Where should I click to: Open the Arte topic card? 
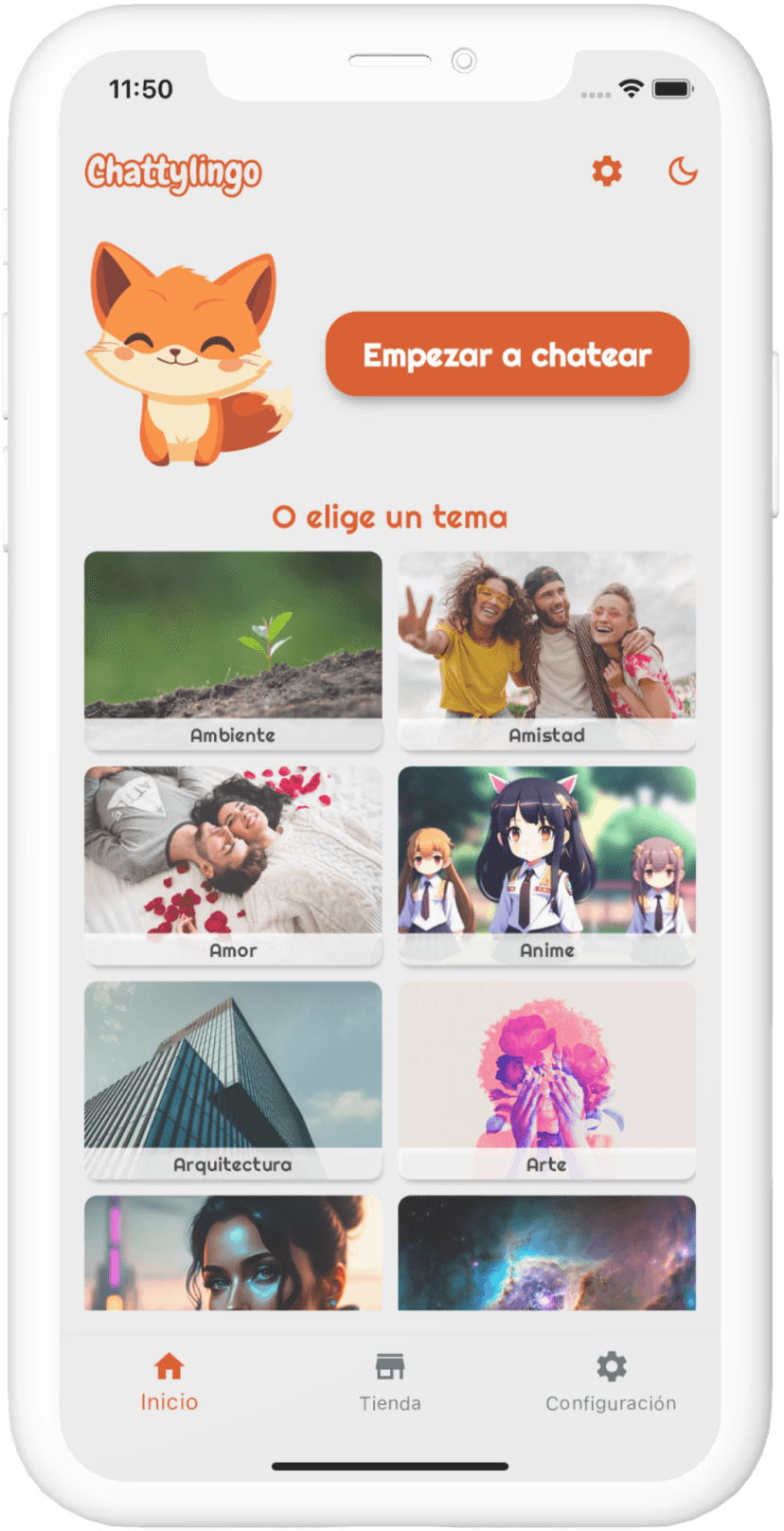click(546, 1079)
